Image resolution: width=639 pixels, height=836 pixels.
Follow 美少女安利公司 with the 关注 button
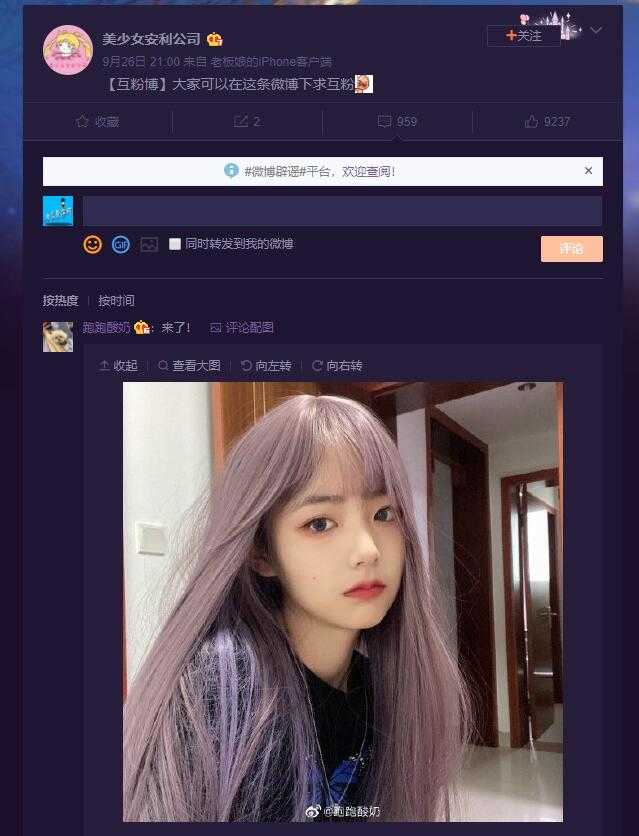click(524, 36)
